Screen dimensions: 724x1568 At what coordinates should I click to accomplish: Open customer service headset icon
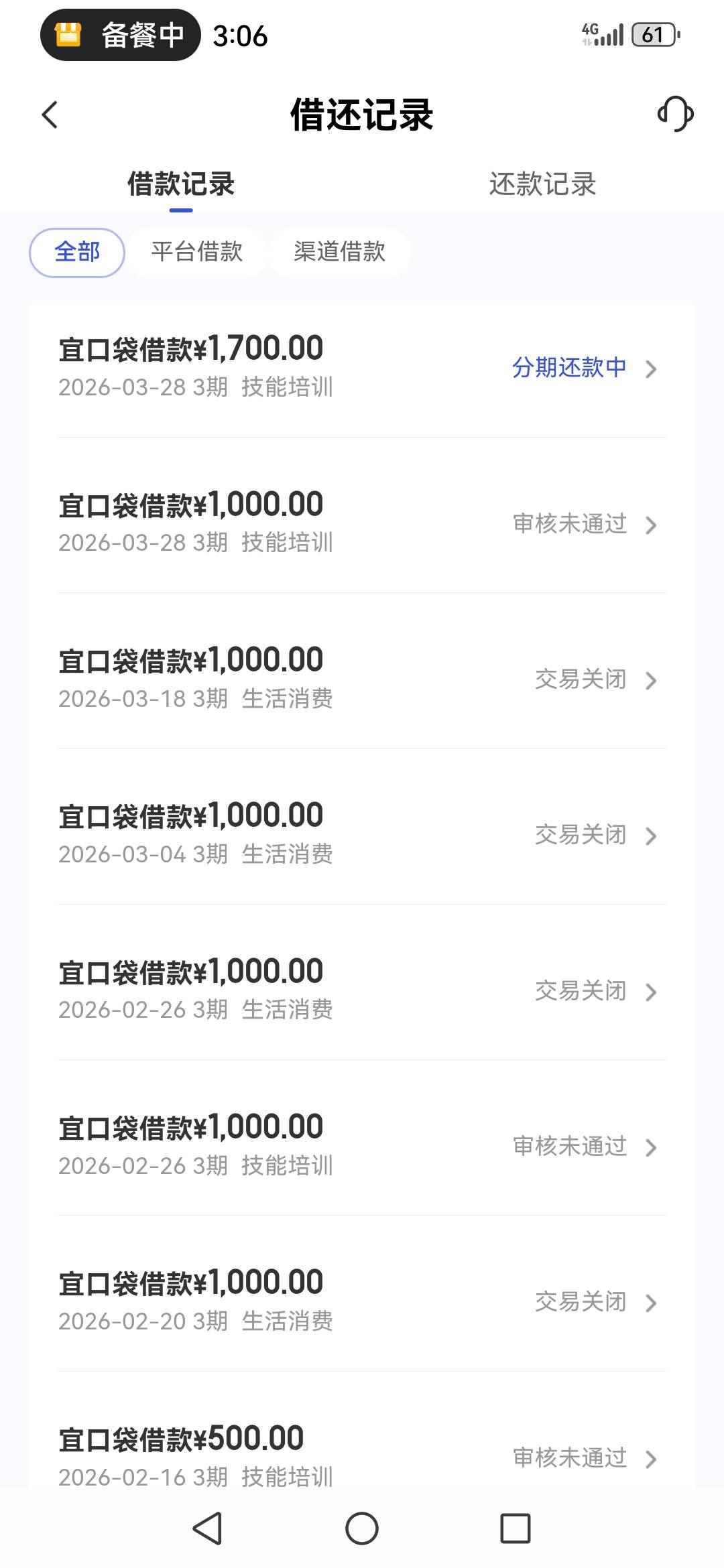(x=675, y=114)
